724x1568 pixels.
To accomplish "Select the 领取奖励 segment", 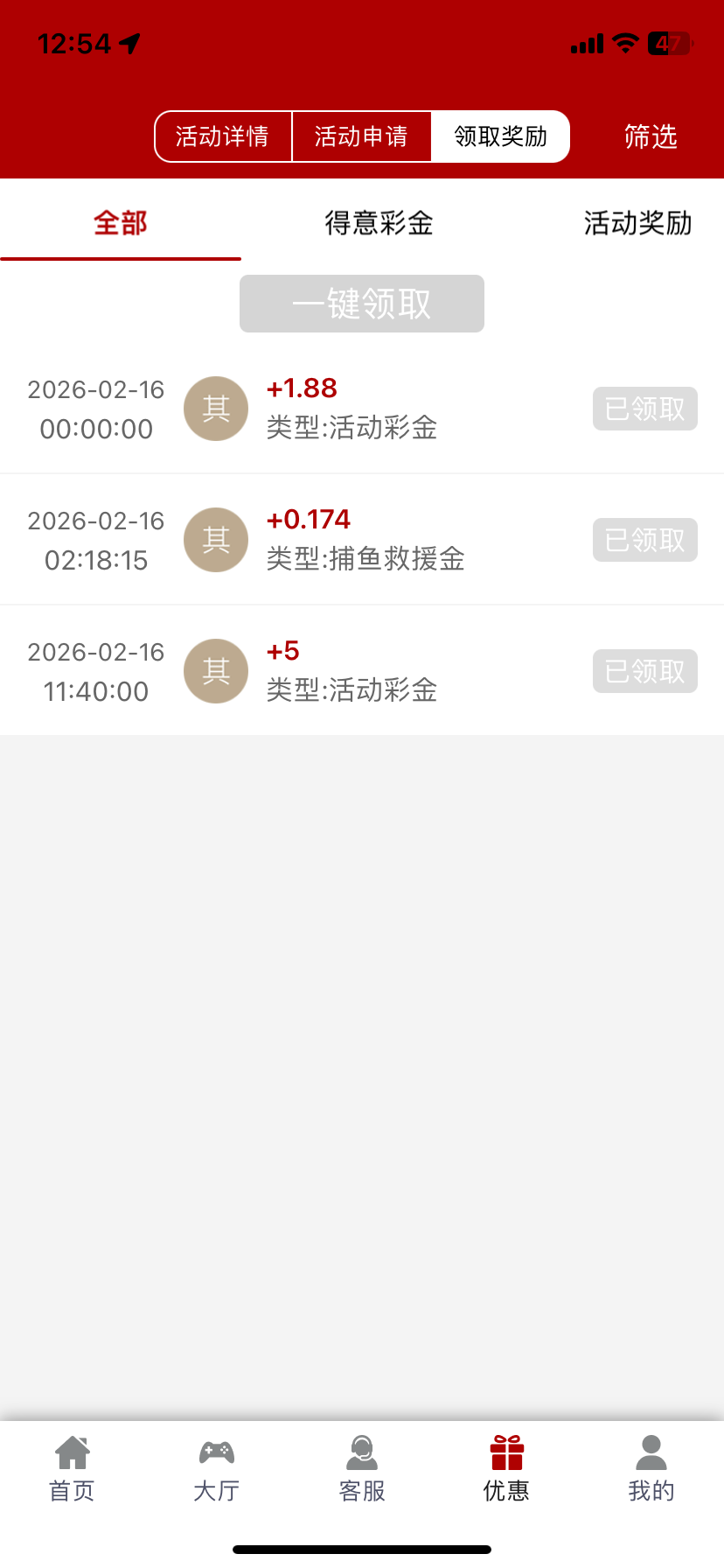I will tap(500, 136).
